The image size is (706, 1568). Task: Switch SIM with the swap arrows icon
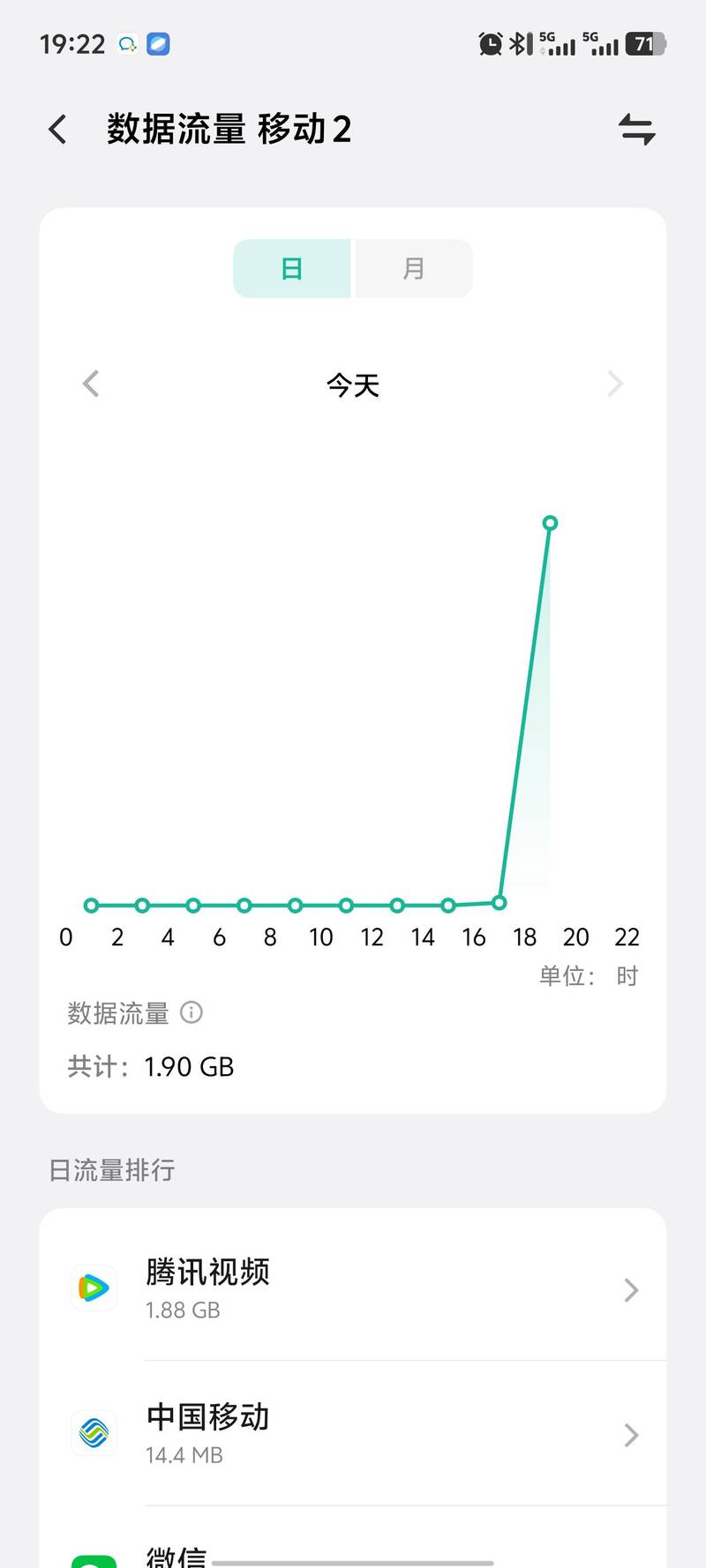(636, 130)
